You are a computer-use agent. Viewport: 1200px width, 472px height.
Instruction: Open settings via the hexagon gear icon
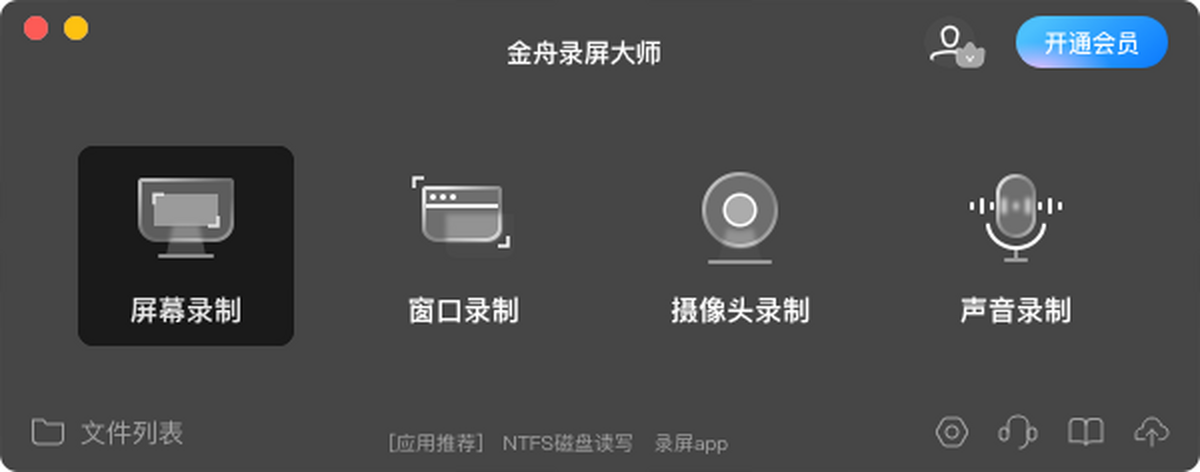[952, 432]
